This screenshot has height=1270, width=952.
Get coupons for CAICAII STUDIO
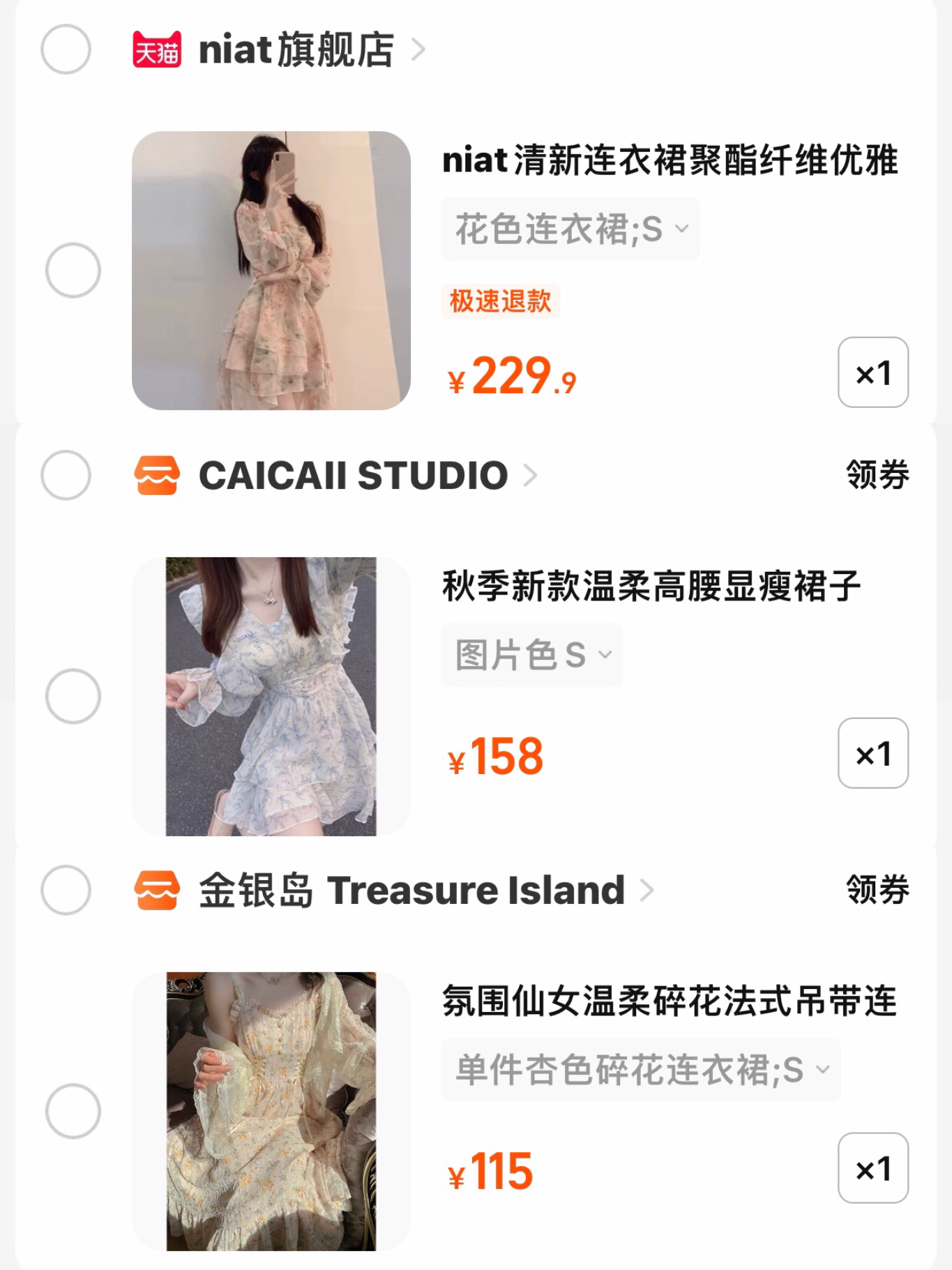point(877,476)
